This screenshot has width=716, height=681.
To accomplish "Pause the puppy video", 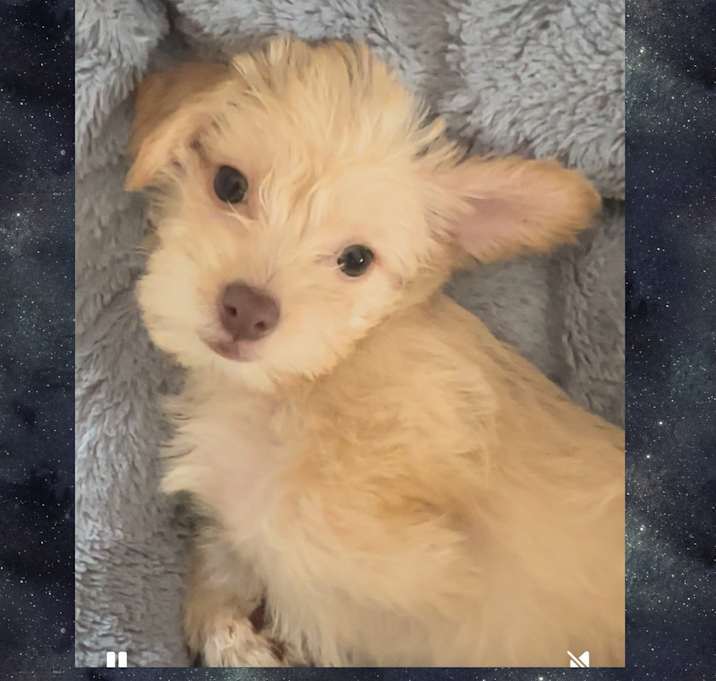I will [x=116, y=660].
